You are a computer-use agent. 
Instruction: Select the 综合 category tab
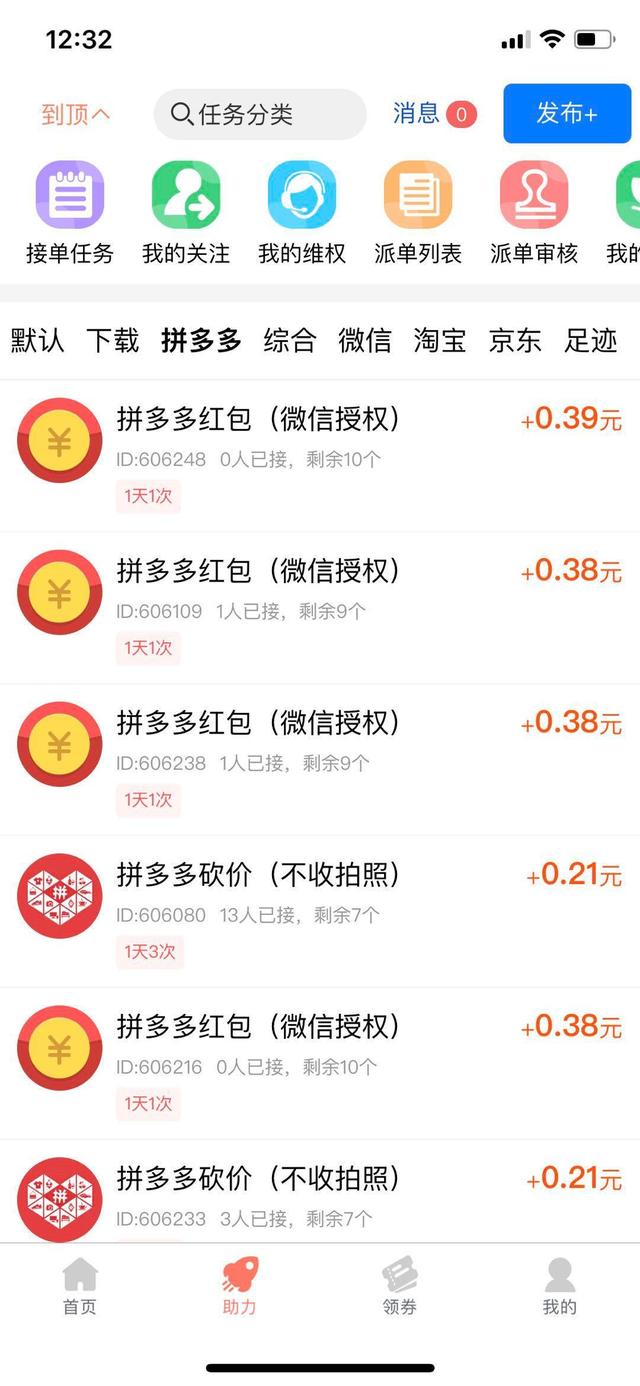pos(290,341)
